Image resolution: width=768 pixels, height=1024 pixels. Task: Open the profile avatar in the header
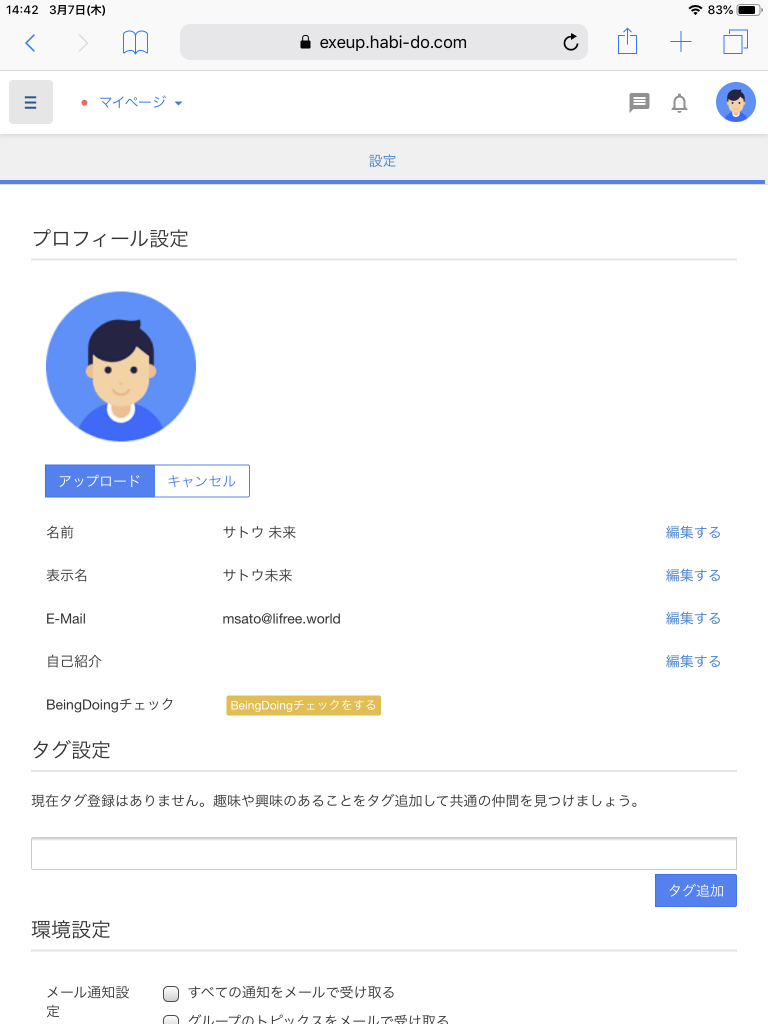click(x=736, y=102)
